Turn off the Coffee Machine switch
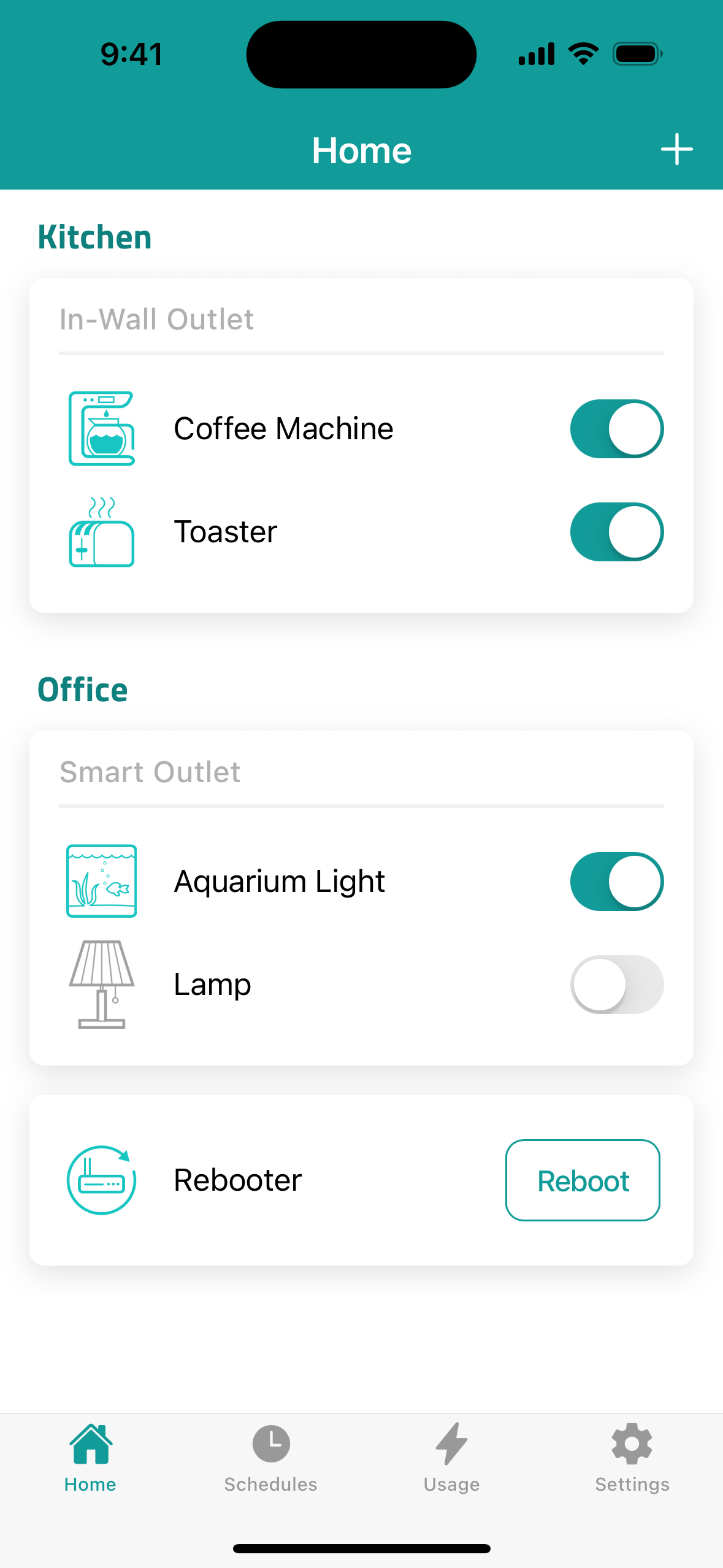This screenshot has height=1568, width=723. point(616,429)
